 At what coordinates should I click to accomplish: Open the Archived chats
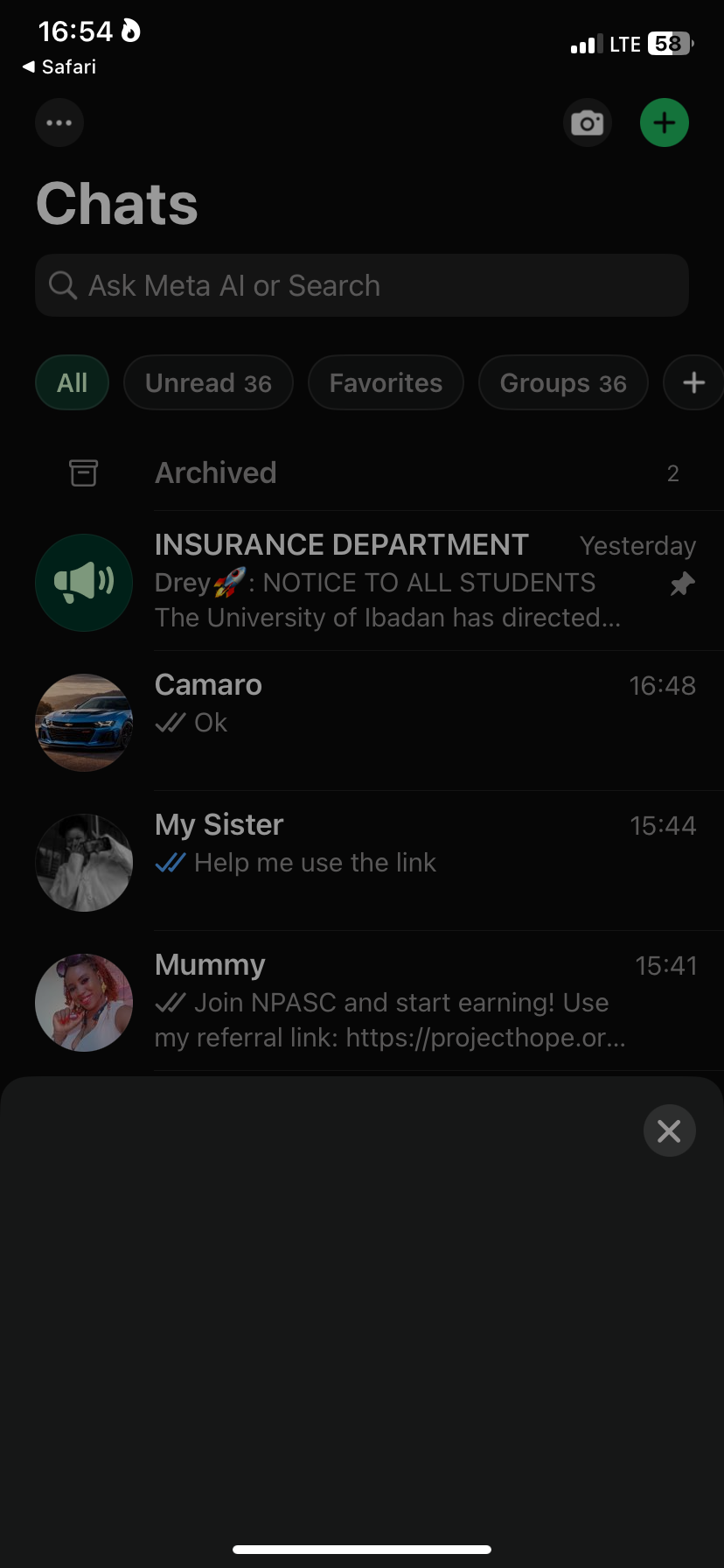point(362,473)
